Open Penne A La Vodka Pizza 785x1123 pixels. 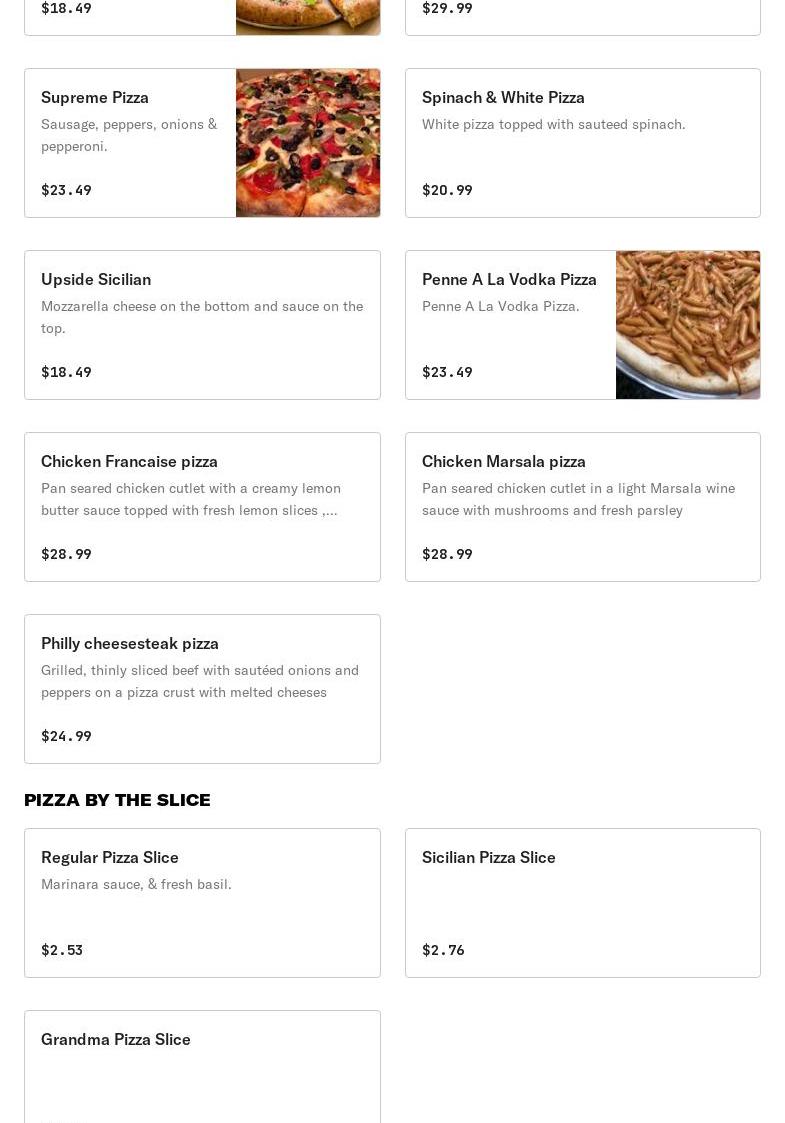582,325
